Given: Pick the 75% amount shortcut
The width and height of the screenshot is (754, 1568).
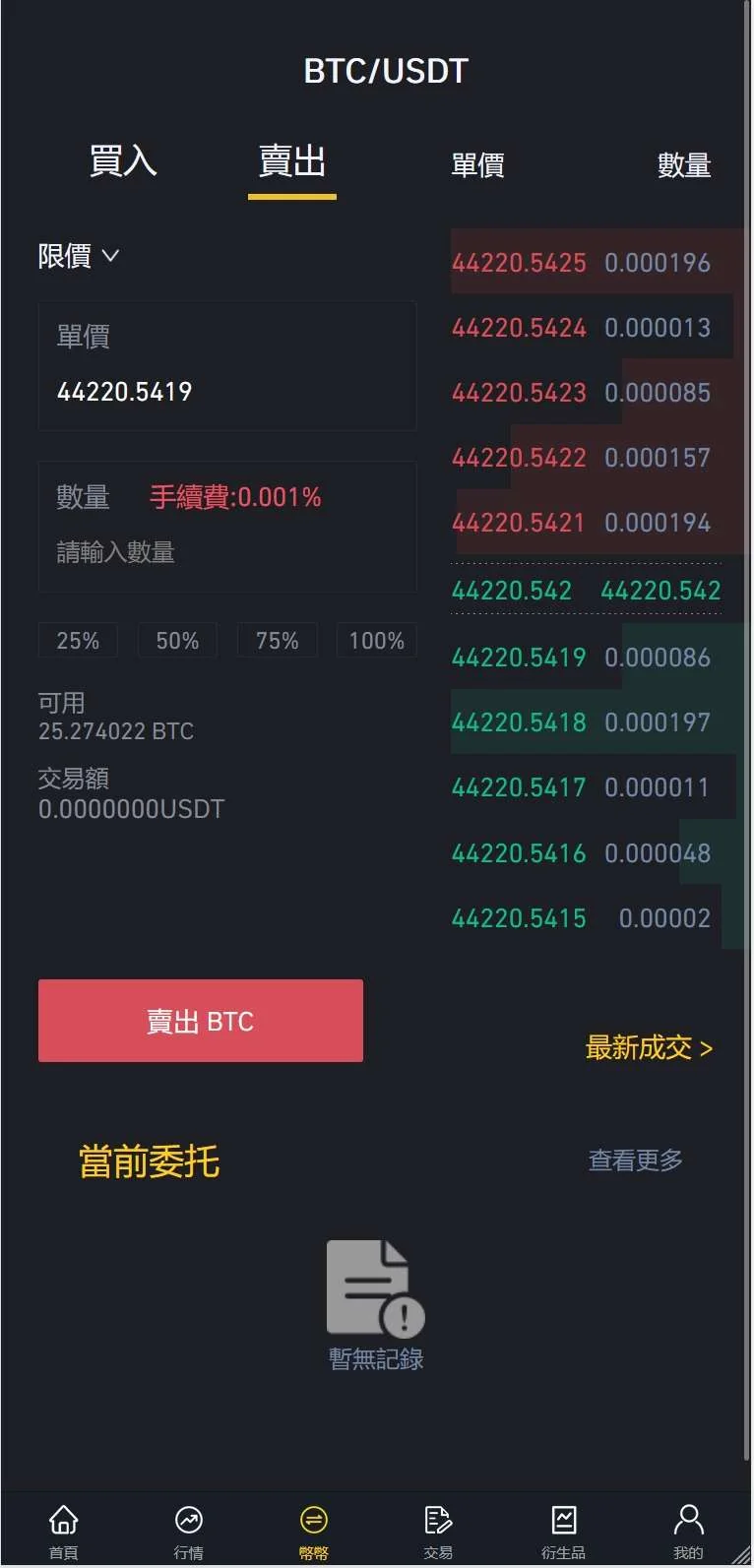Looking at the screenshot, I should pos(277,641).
